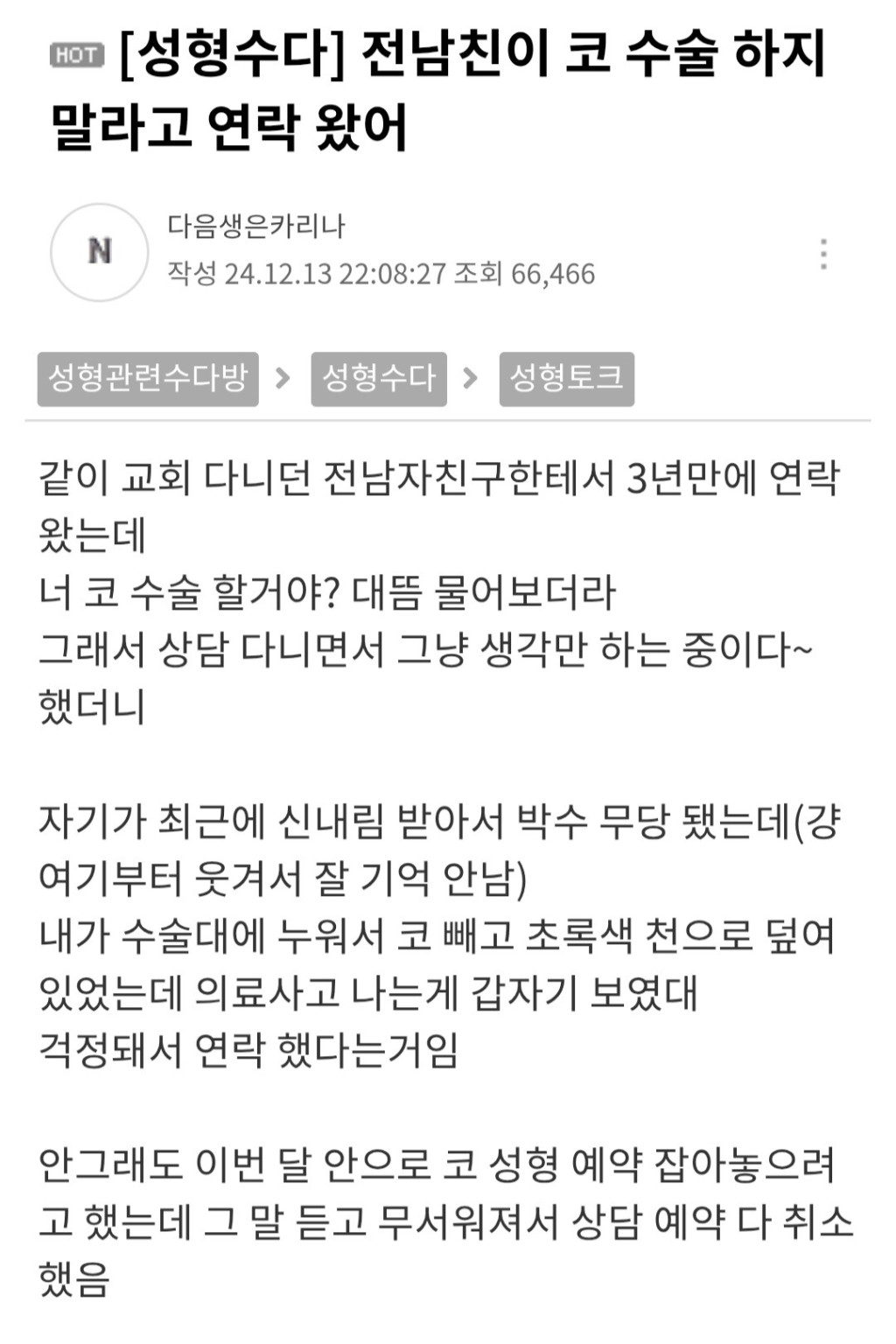This screenshot has height=1344, width=896.
Task: Open the 성형수다 board breadcrumb
Action: coord(379,379)
